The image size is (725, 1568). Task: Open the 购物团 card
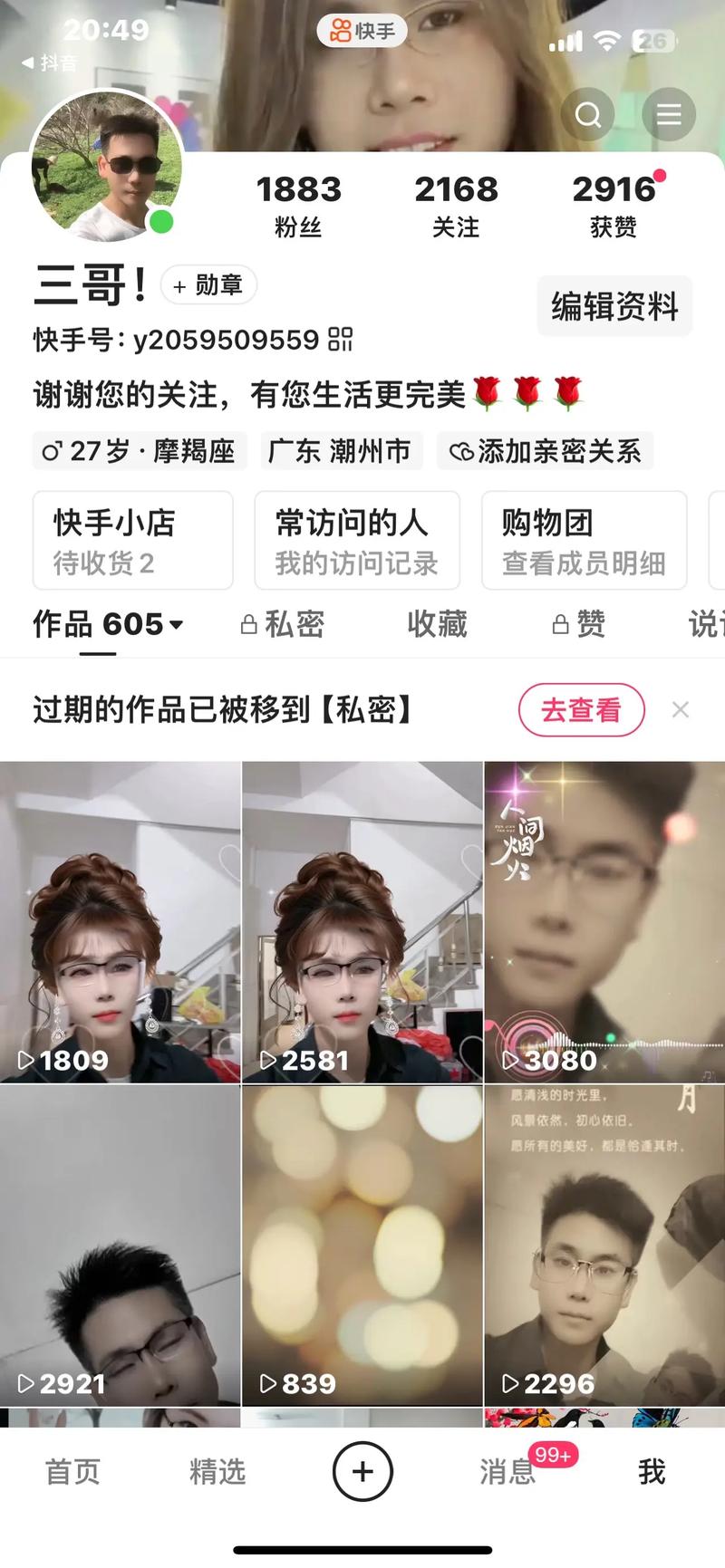[584, 541]
